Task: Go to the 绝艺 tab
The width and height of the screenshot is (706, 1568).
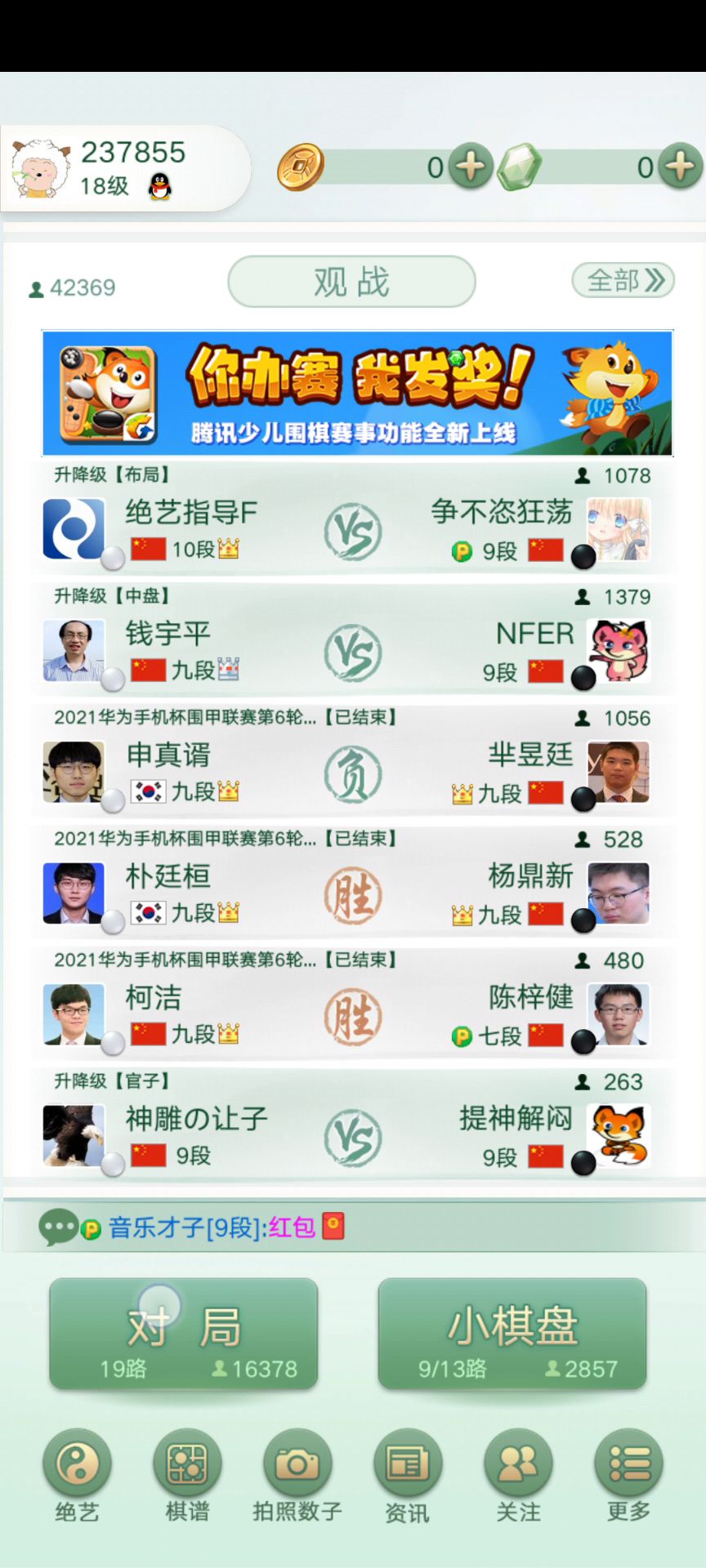Action: point(77,1475)
